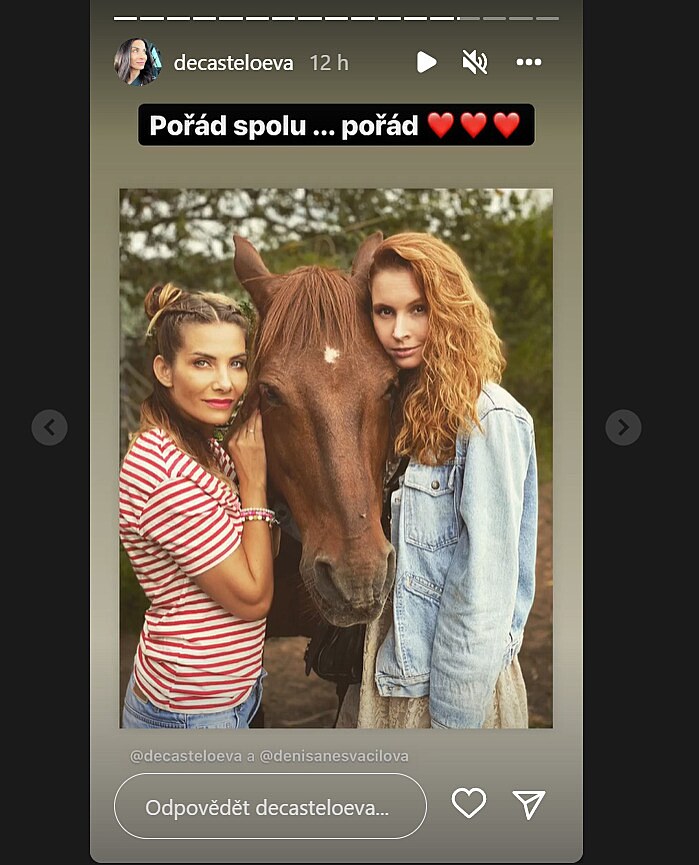Skip to the next story
Viewport: 699px width, 865px height.
click(623, 427)
